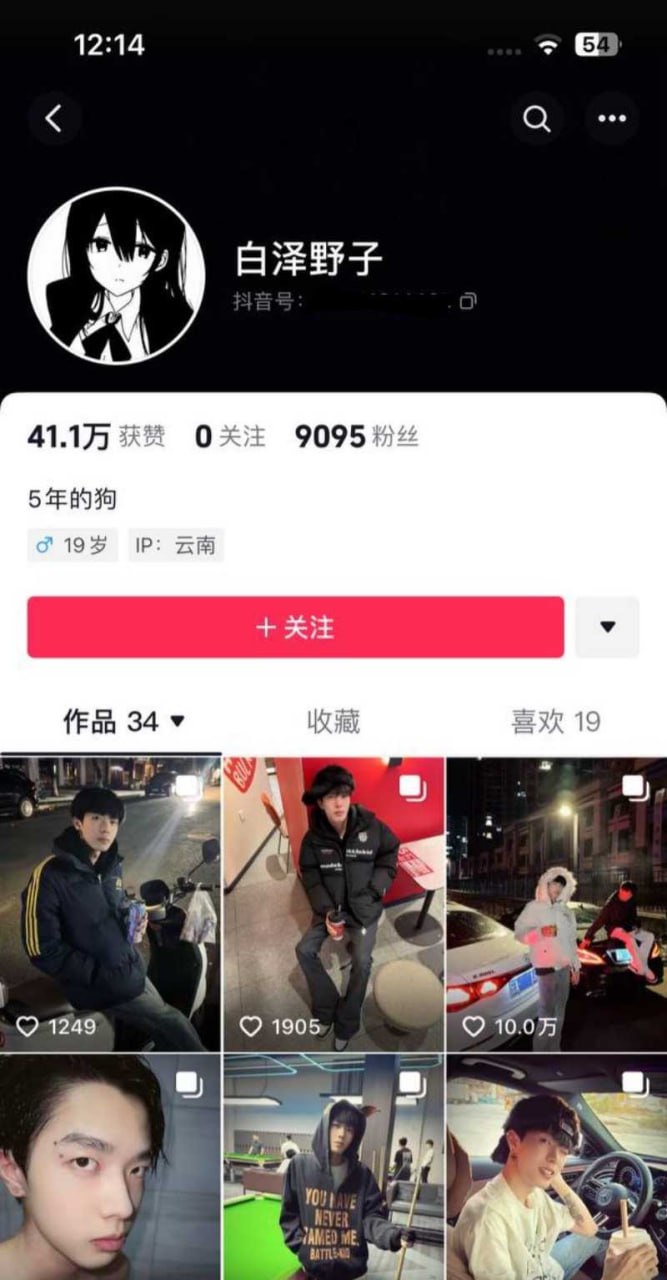Copy the Douyin ID number
667x1280 pixels.
click(467, 301)
